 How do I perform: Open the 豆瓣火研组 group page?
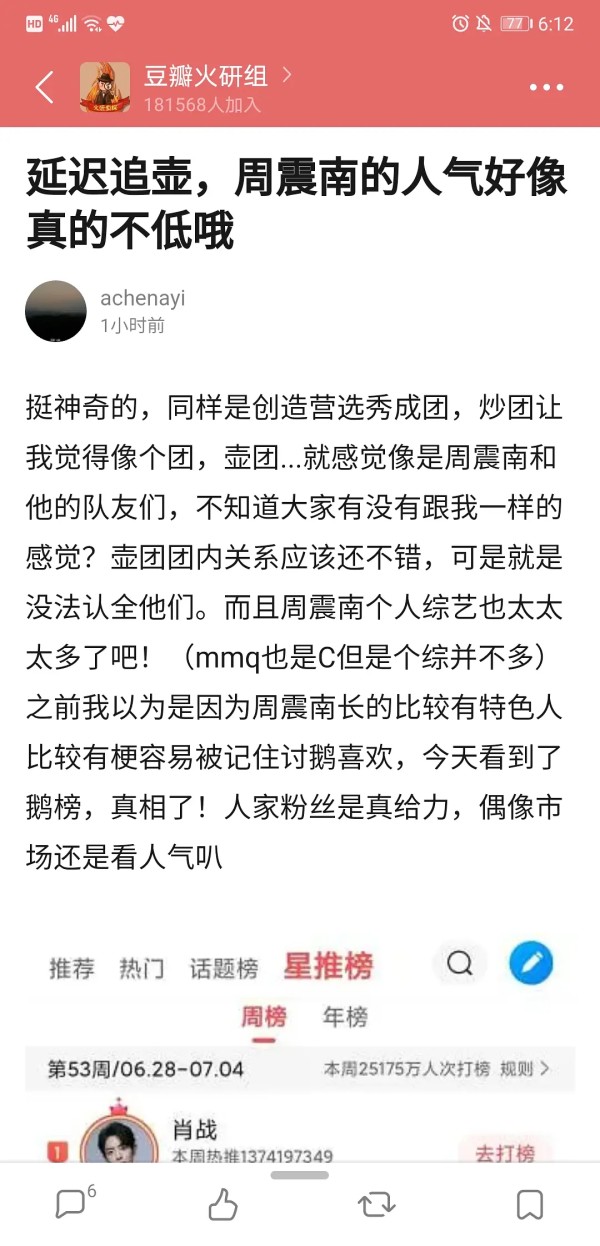click(218, 76)
